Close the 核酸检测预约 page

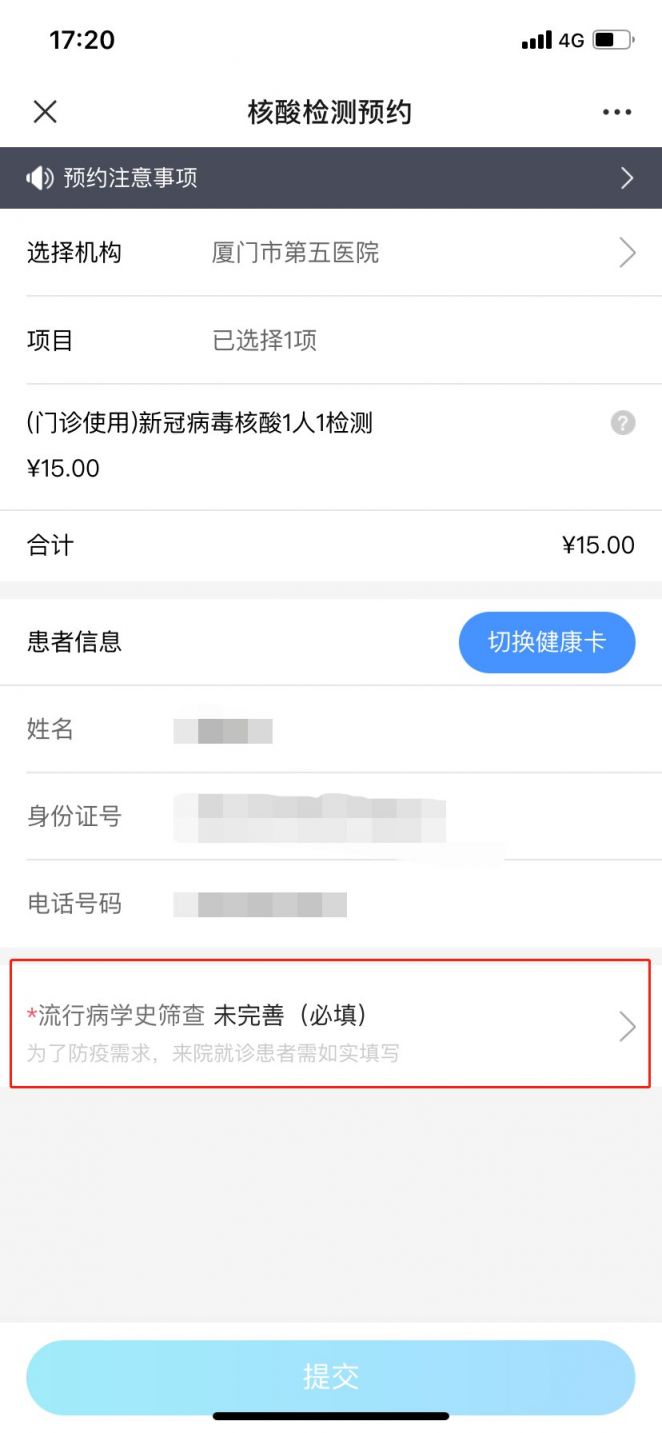tap(45, 111)
